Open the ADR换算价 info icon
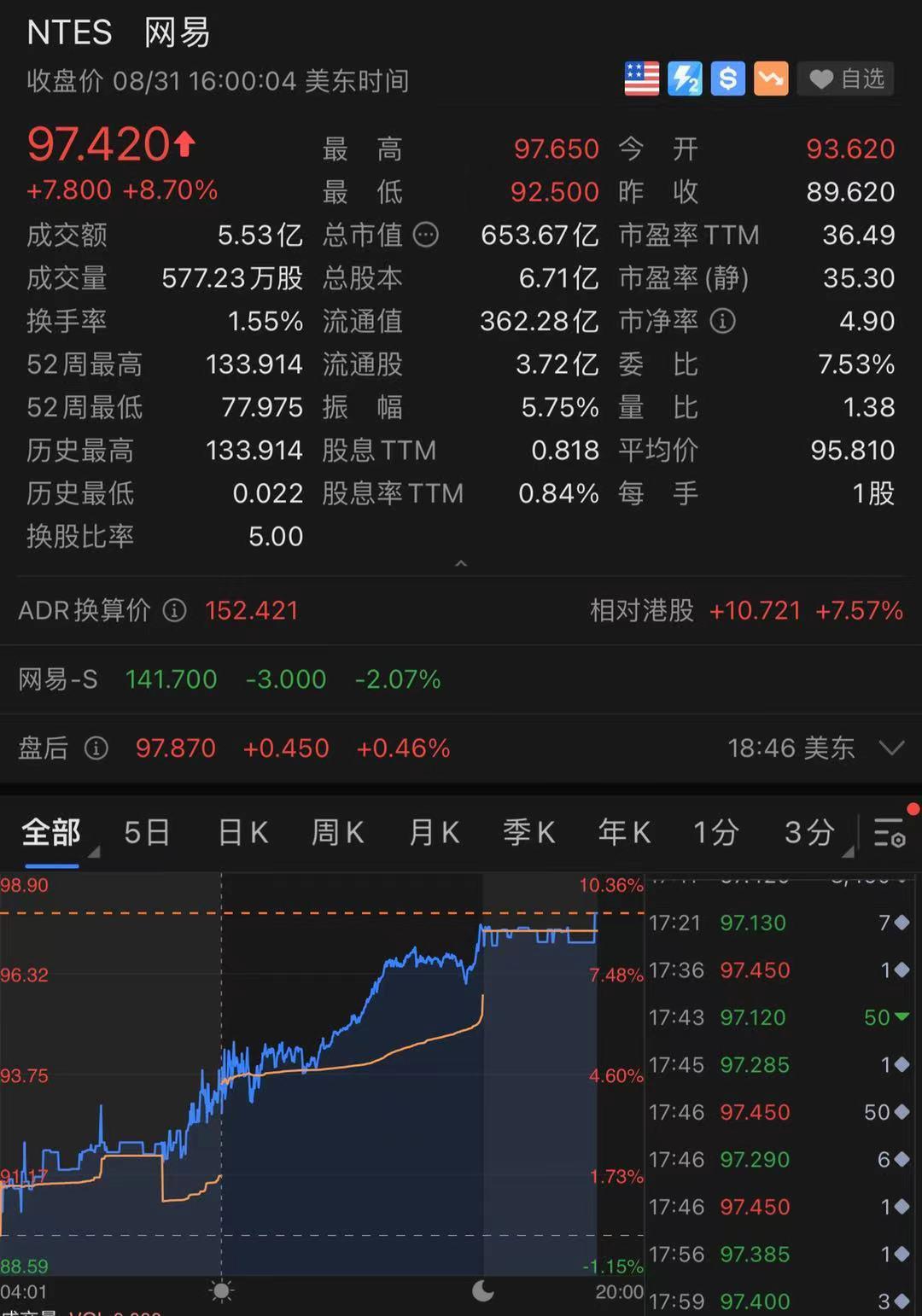Viewport: 922px width, 1316px height. pyautogui.click(x=174, y=611)
